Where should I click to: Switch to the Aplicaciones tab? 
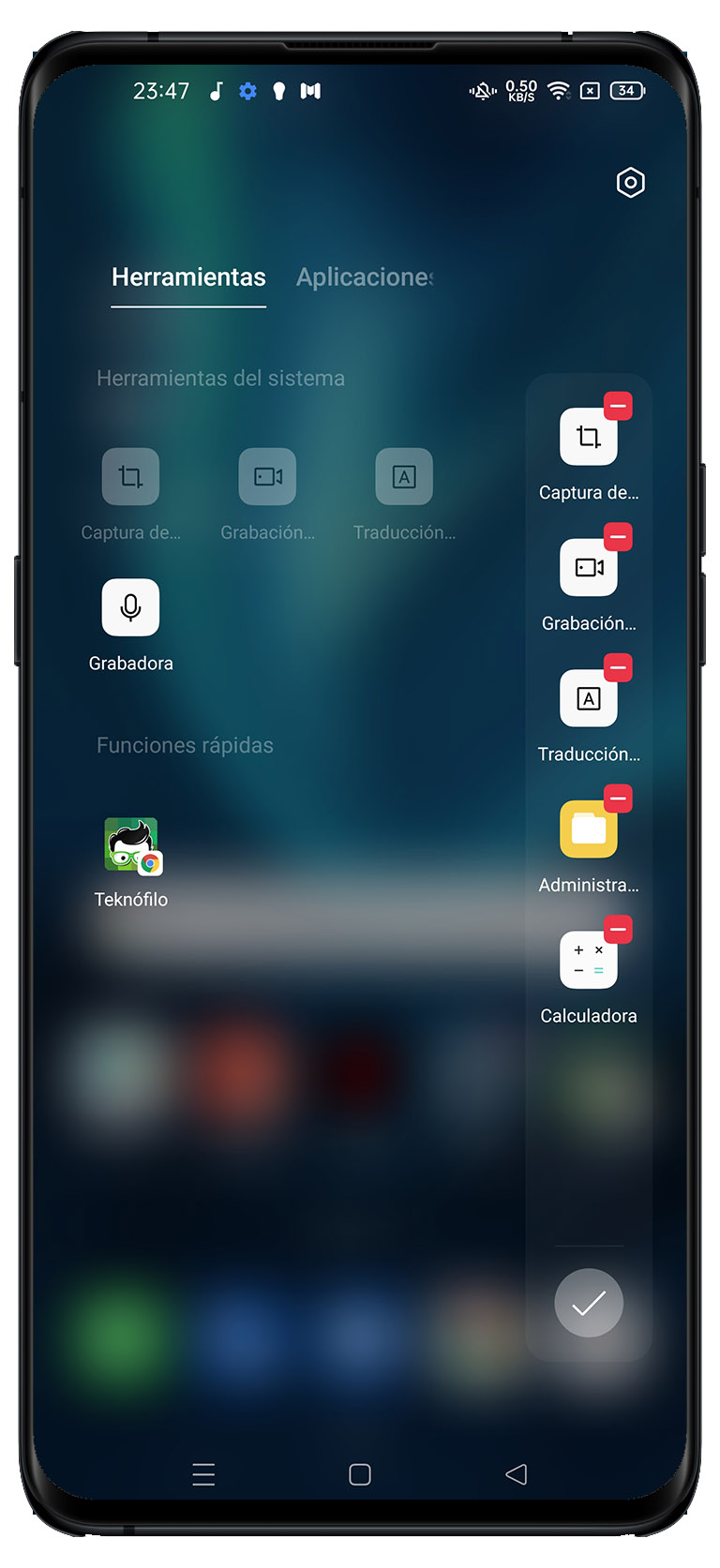tap(365, 277)
